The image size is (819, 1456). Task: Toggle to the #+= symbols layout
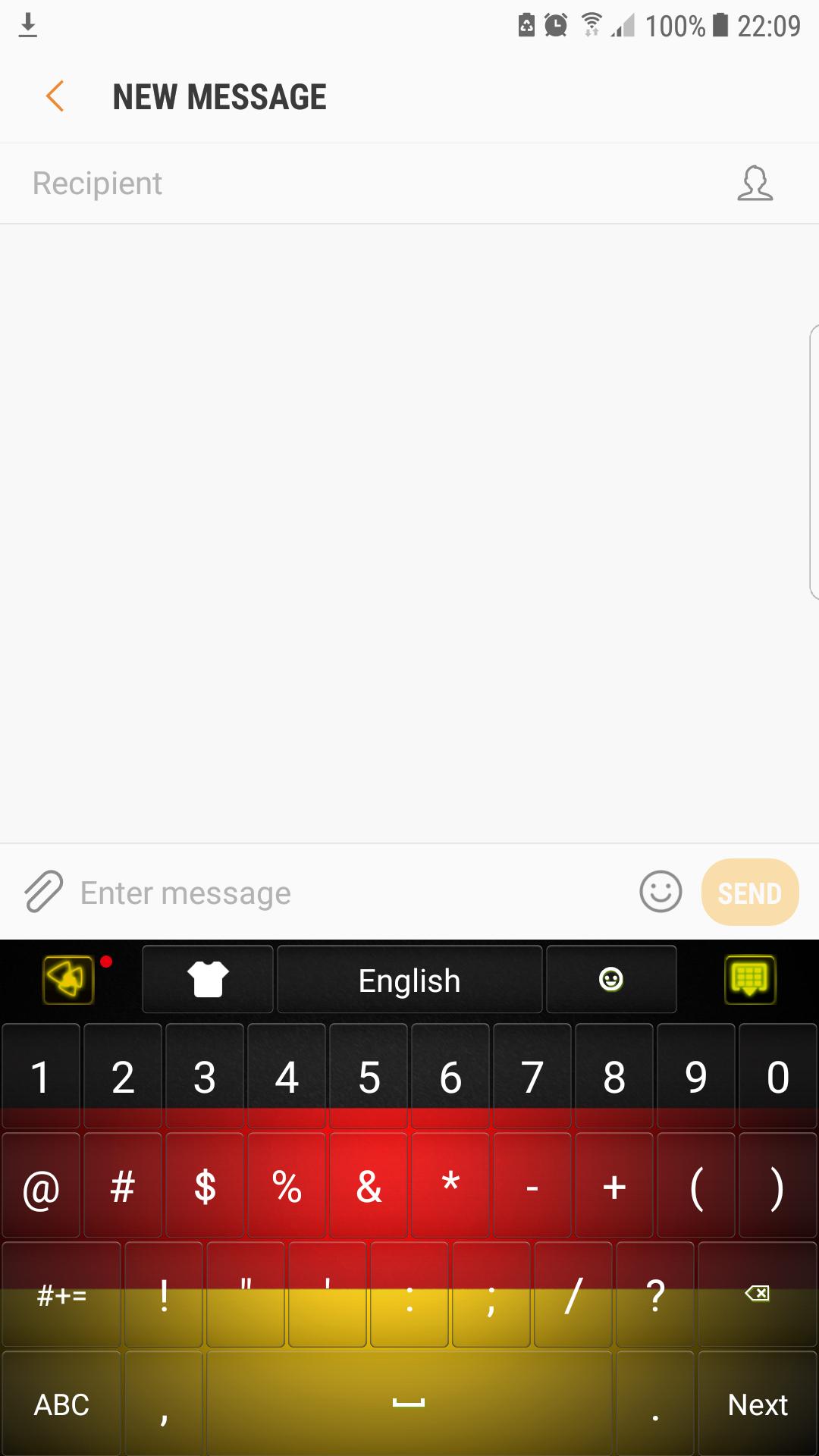(61, 1296)
